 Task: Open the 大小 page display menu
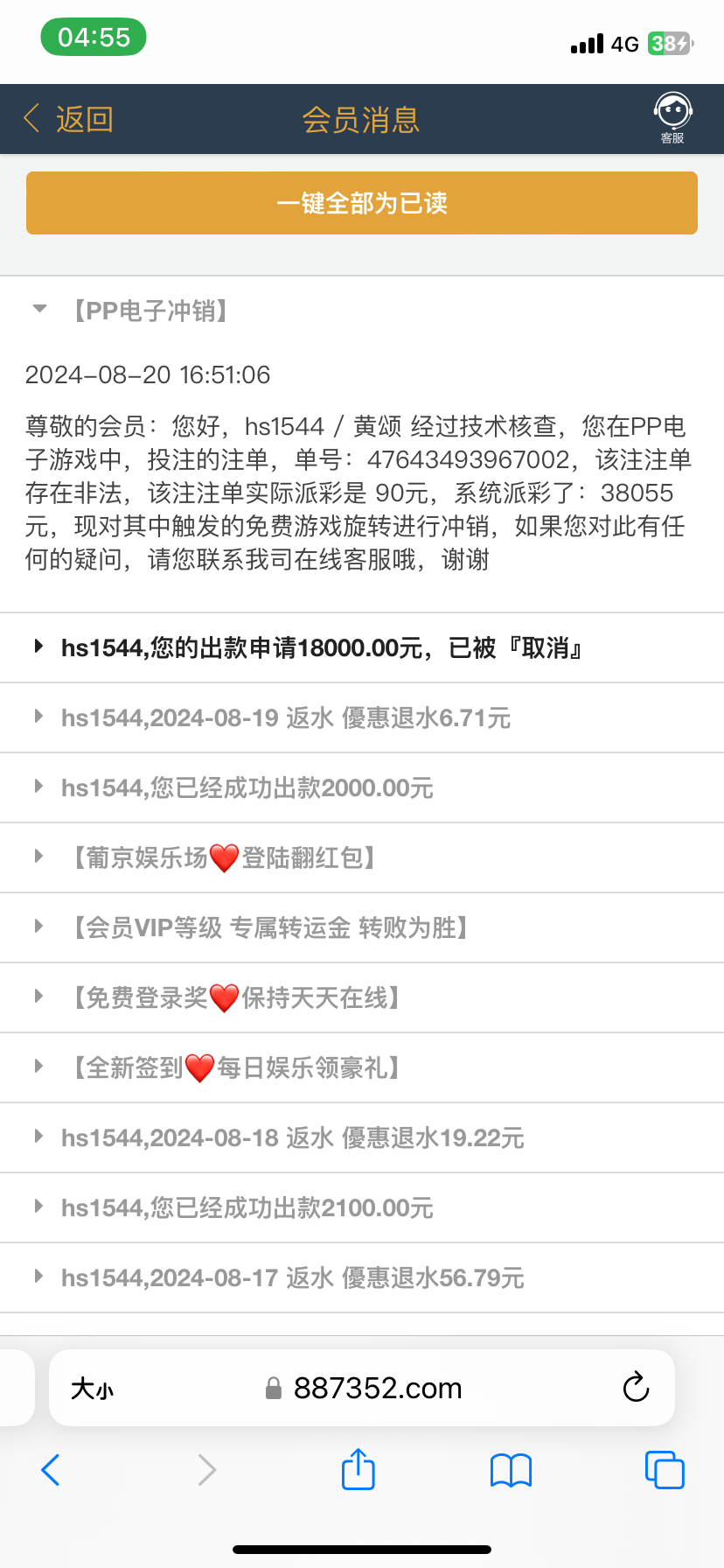[x=93, y=1388]
